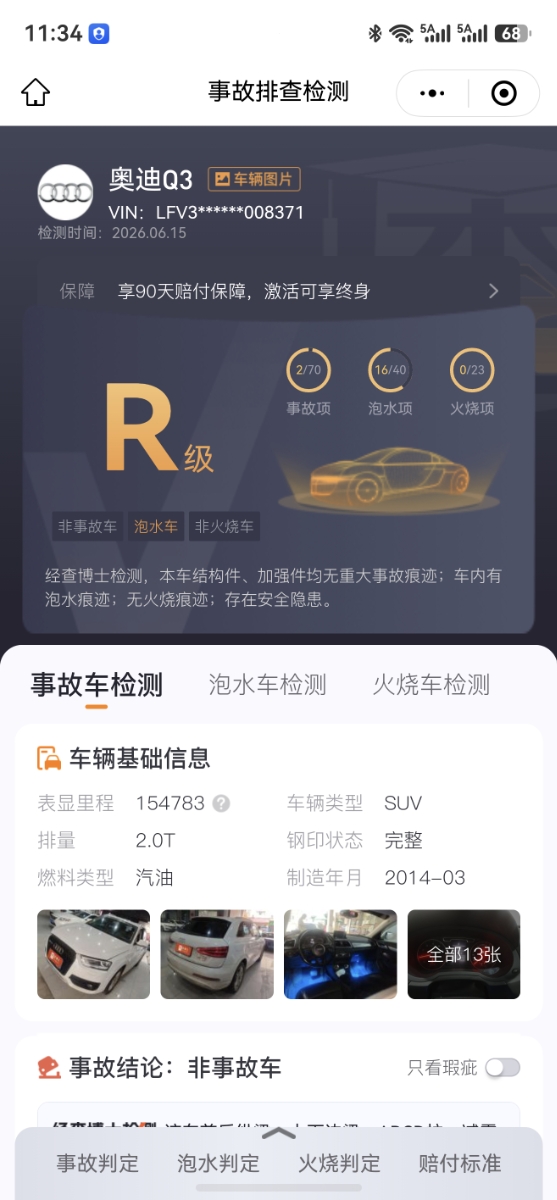
Task: Go to the home page icon
Action: (35, 93)
